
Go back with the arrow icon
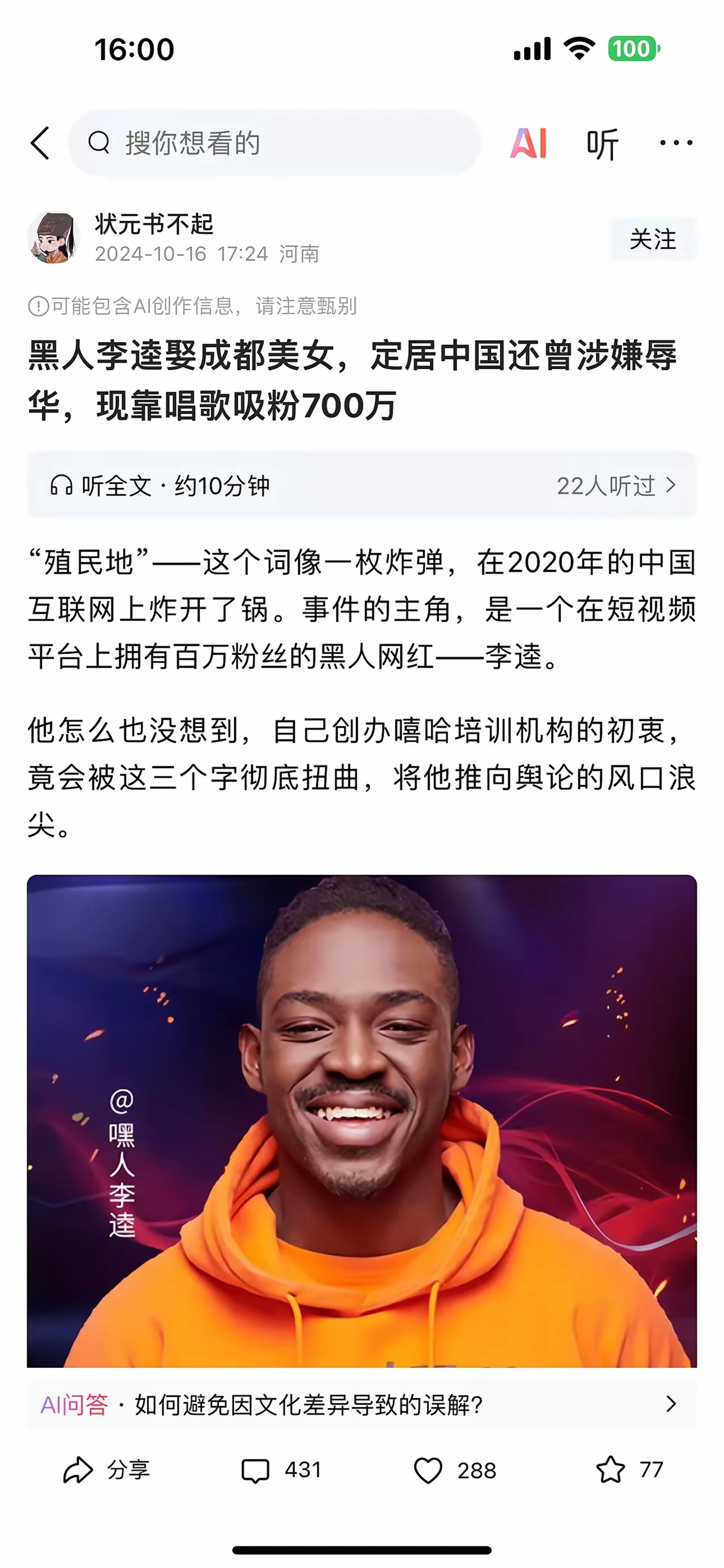tap(40, 144)
